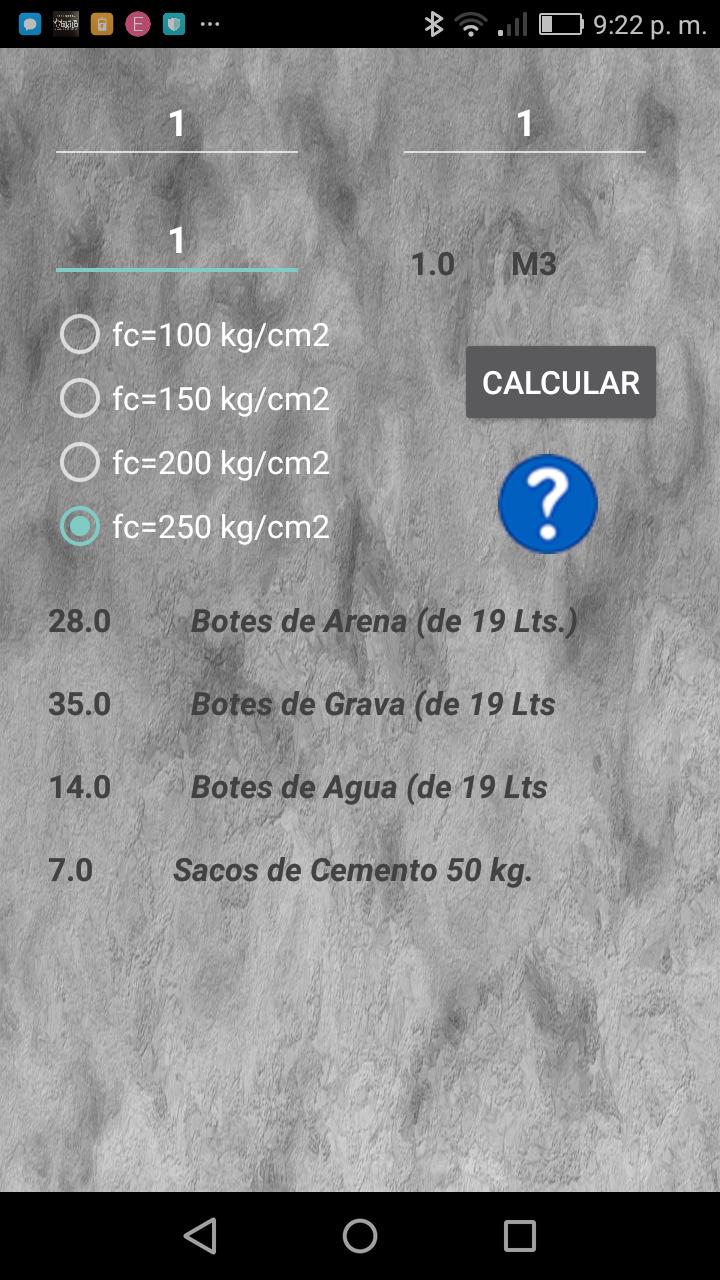
Task: Open recent apps from navigation bar
Action: (520, 1236)
